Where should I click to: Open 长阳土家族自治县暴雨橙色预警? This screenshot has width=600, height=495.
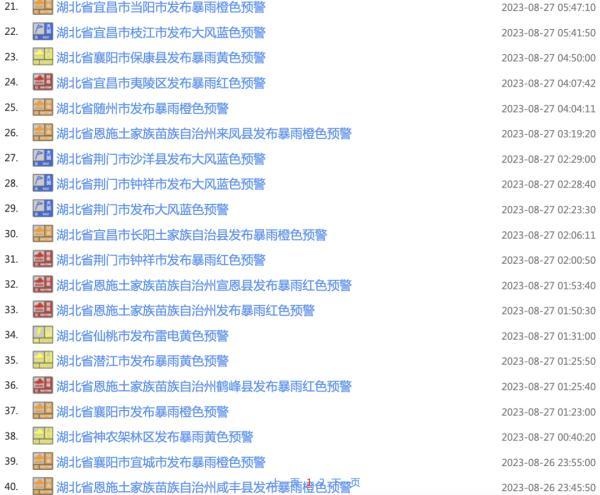coord(191,235)
